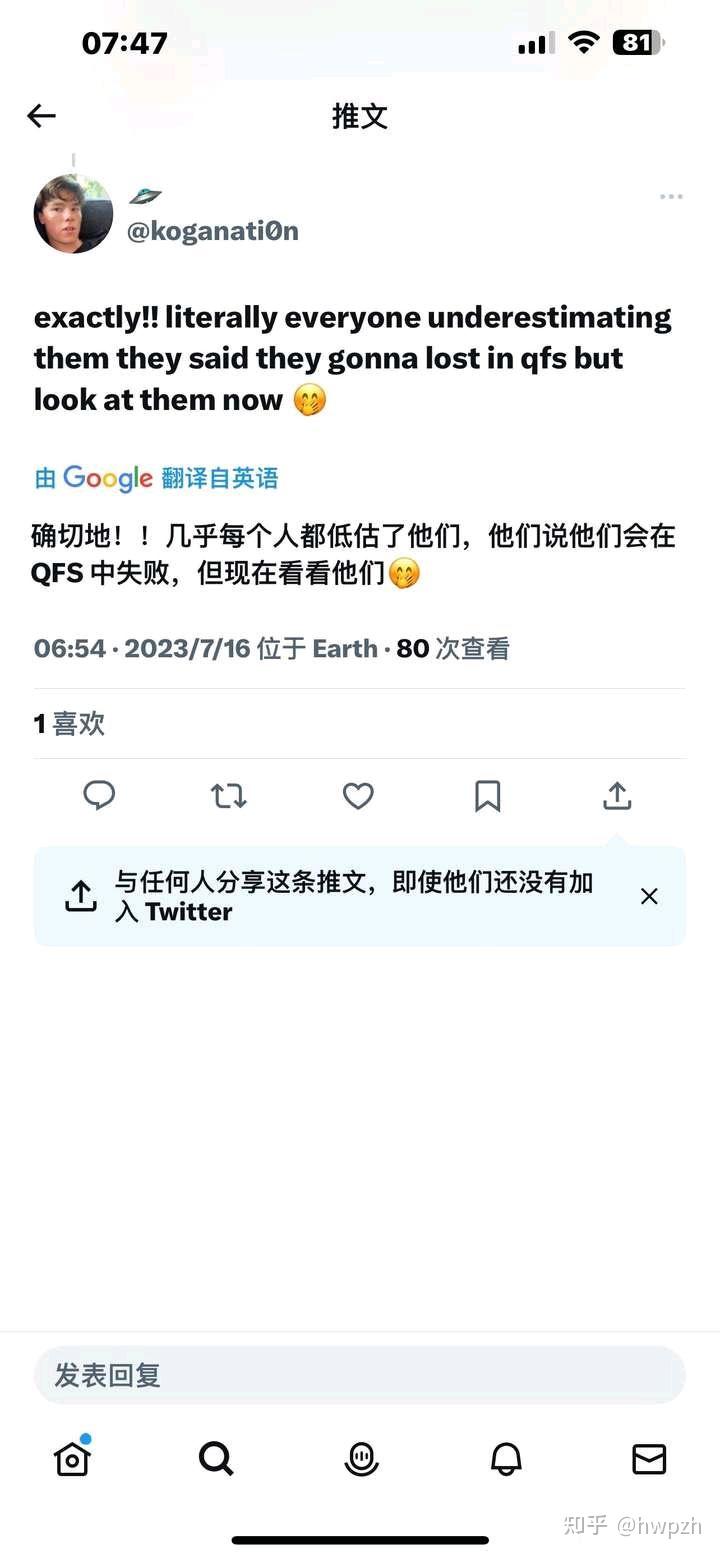View the 1 喜欢 likes list

pos(69,723)
